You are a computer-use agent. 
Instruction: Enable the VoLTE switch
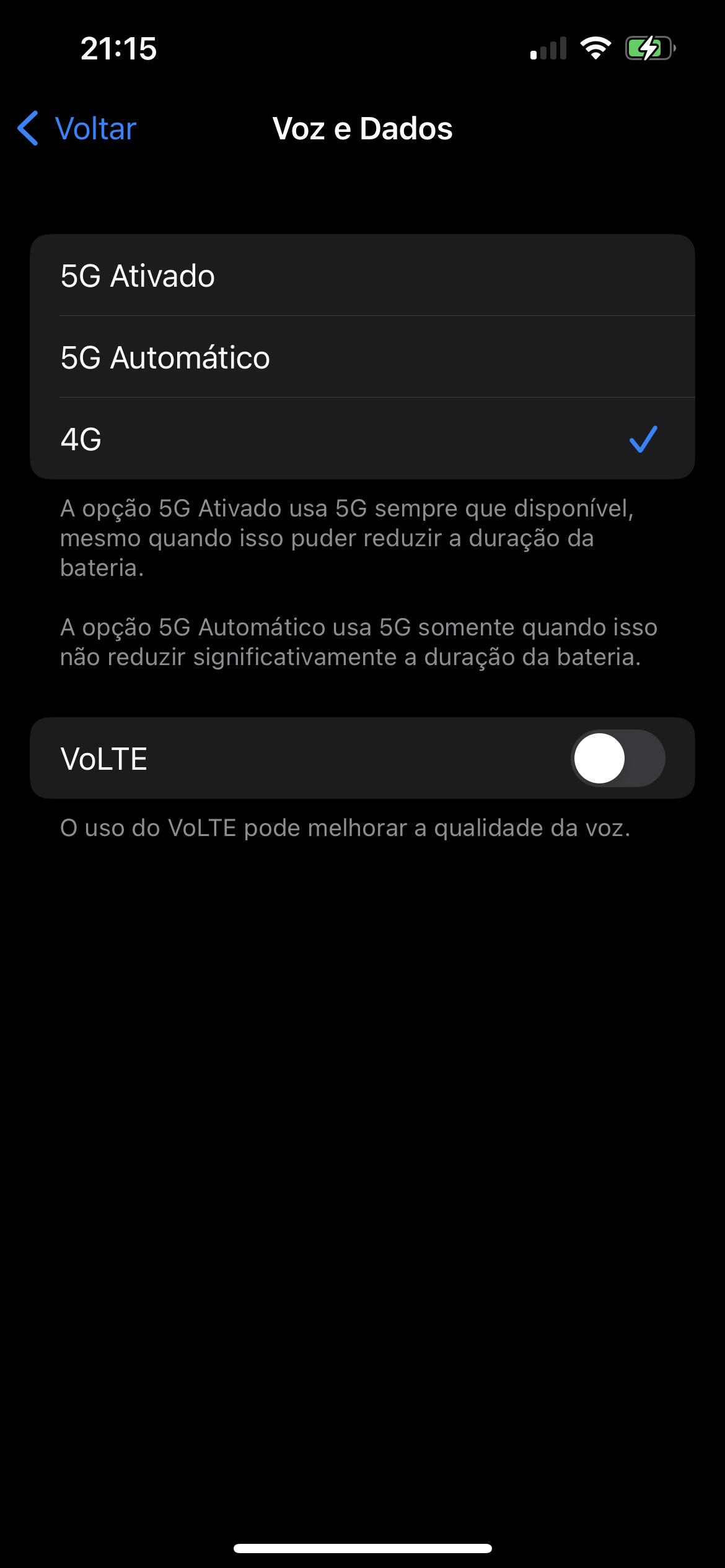click(x=617, y=758)
